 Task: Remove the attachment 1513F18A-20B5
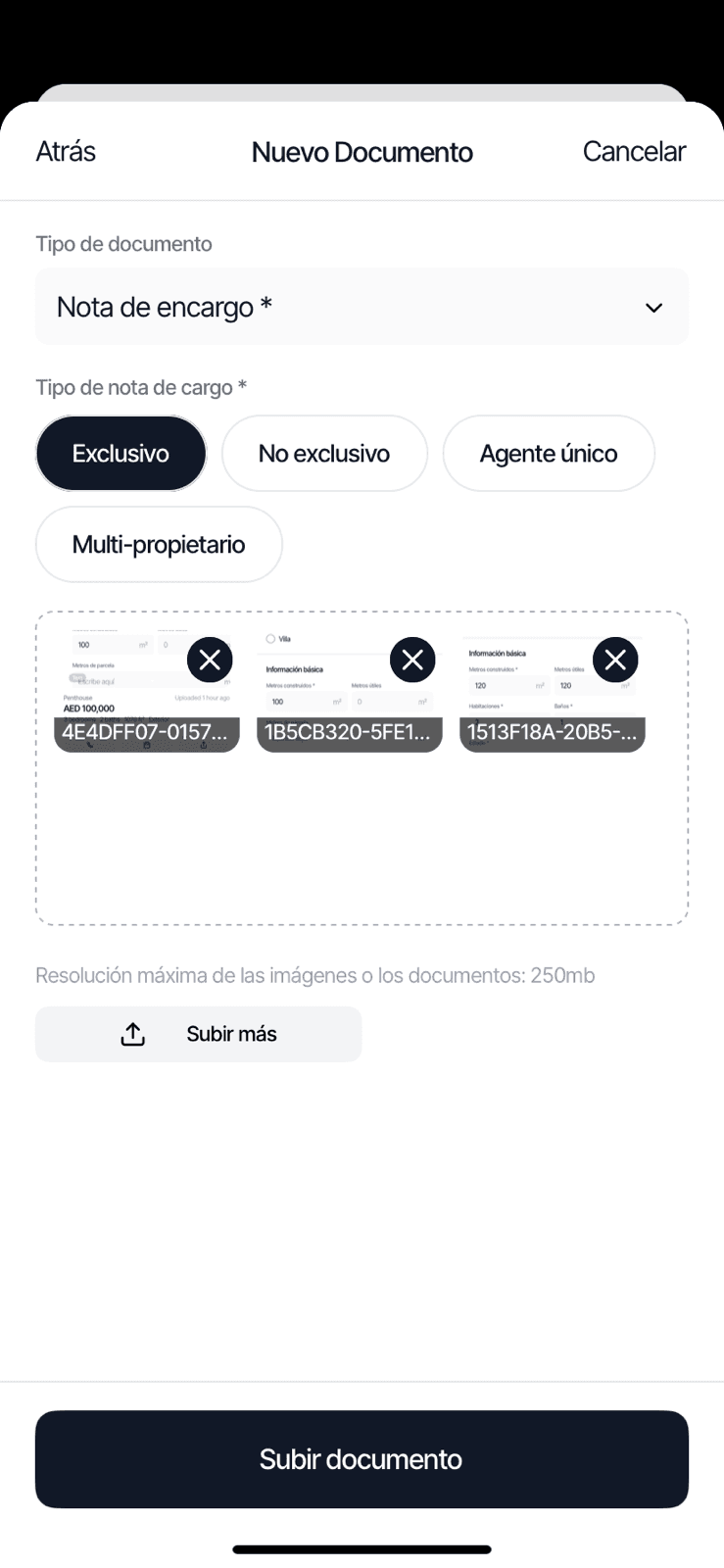point(615,661)
